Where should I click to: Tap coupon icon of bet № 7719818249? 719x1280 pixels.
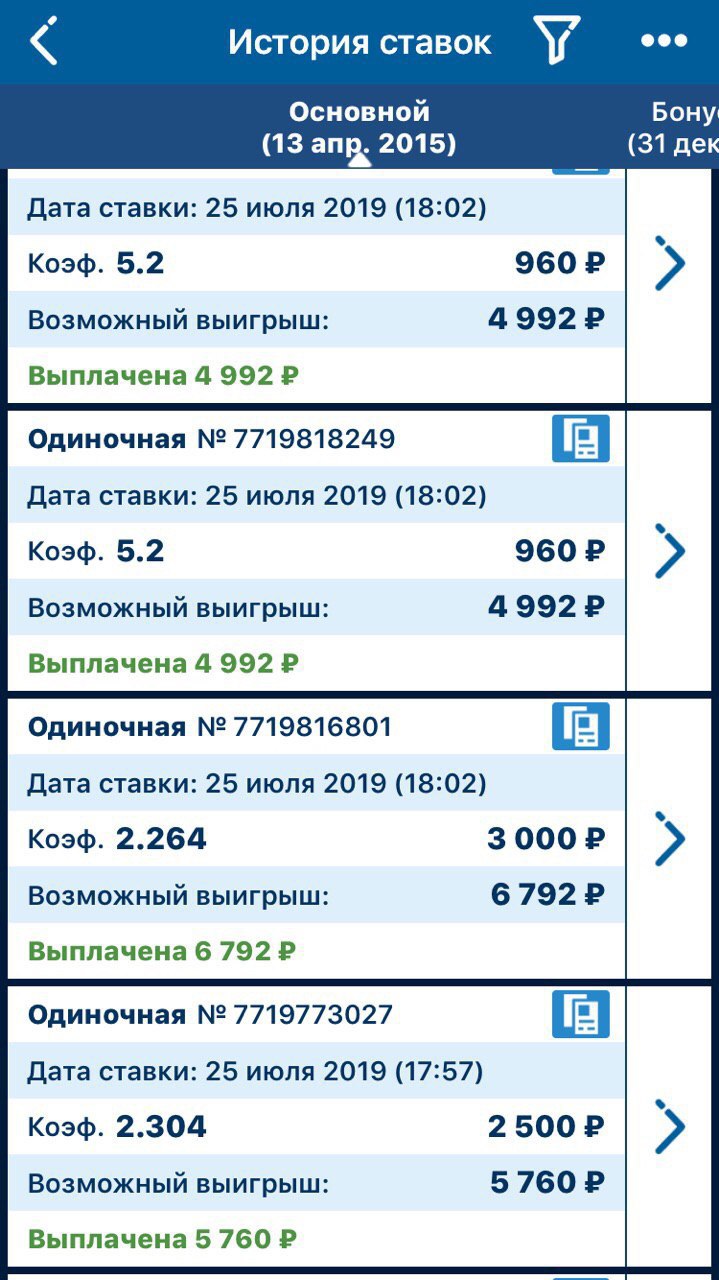[x=580, y=439]
